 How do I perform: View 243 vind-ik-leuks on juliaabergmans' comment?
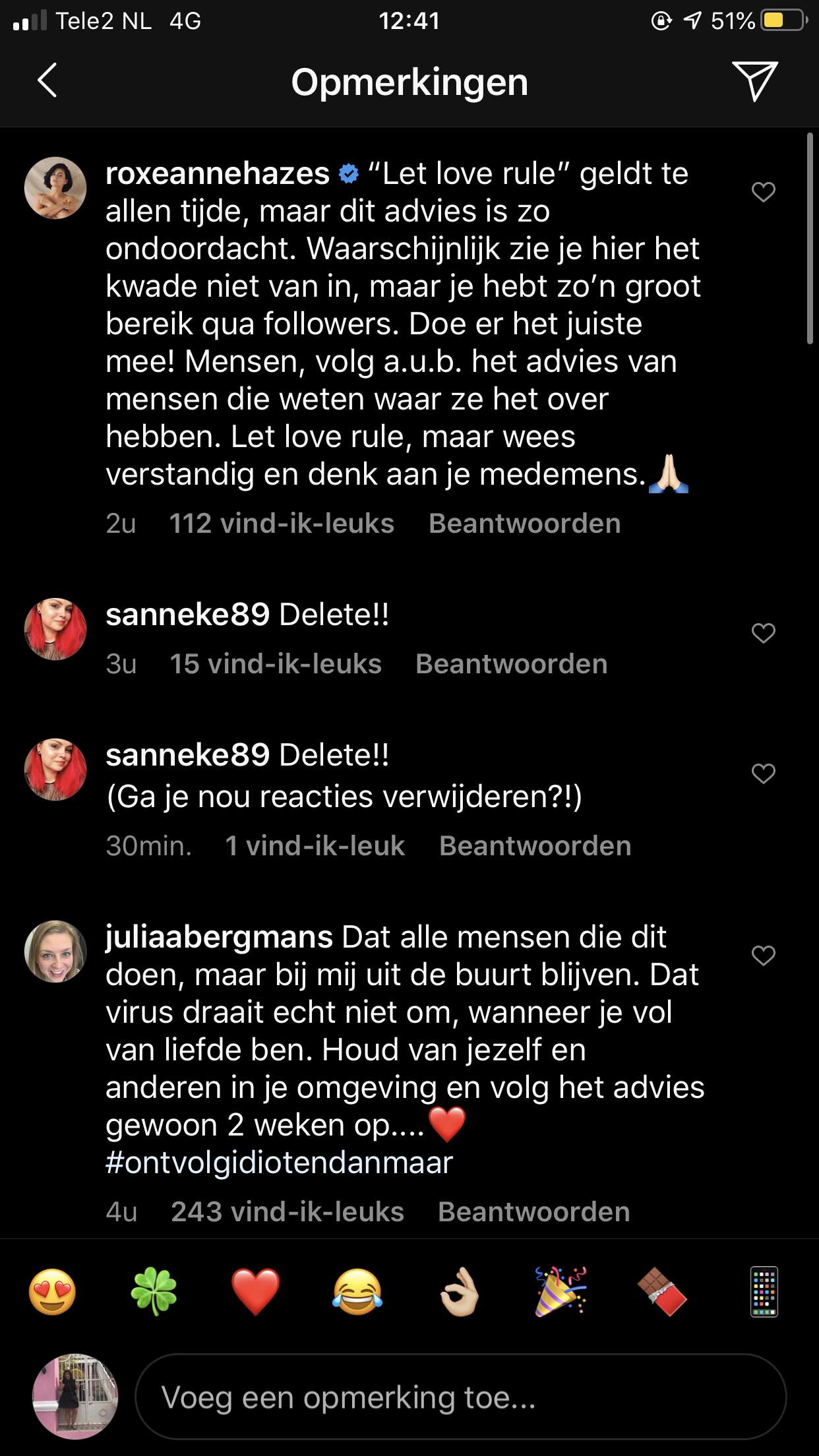(287, 1212)
